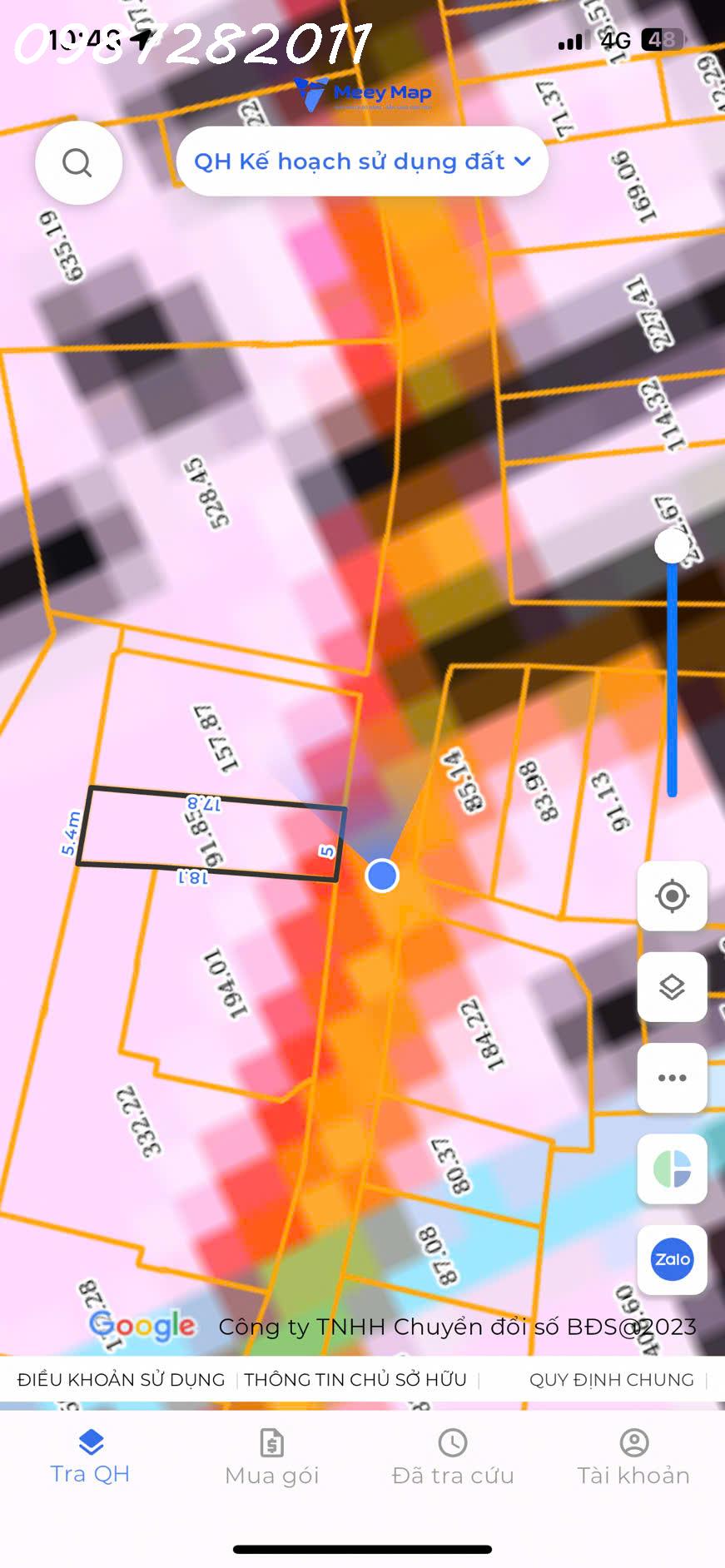This screenshot has width=725, height=1568.
Task: Contact via the Zalo button
Action: click(x=672, y=1259)
